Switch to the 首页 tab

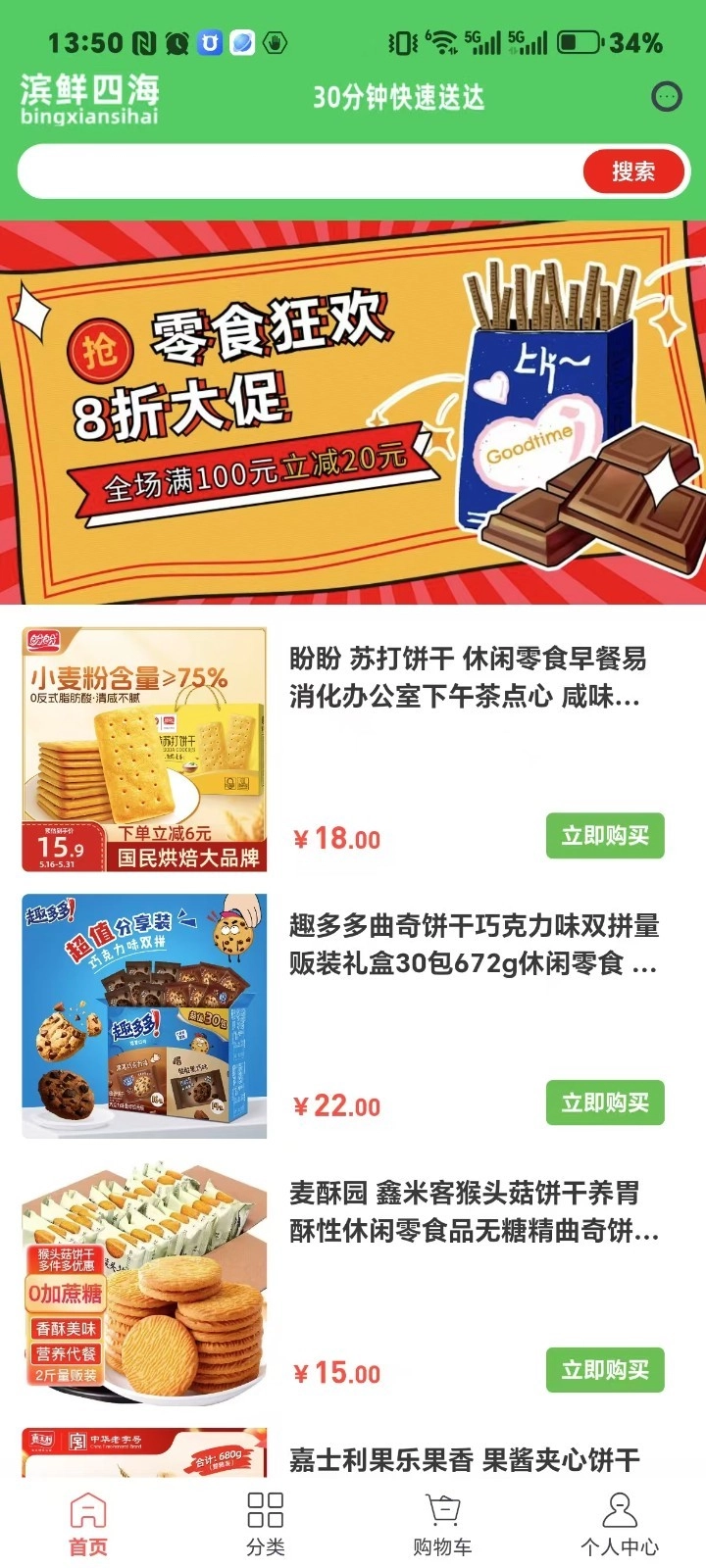(88, 1525)
